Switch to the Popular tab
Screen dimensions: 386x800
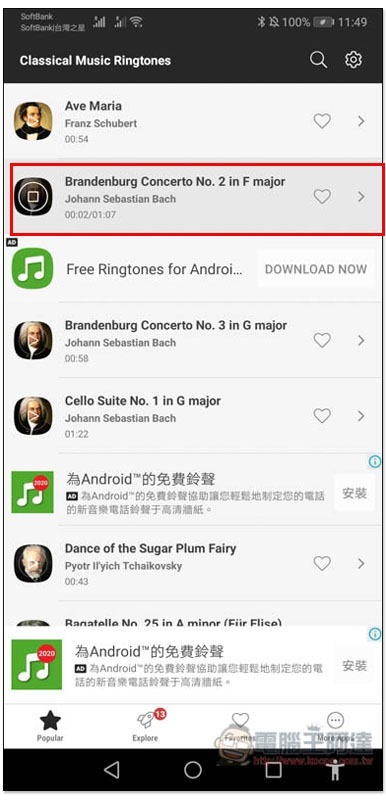pyautogui.click(x=50, y=727)
